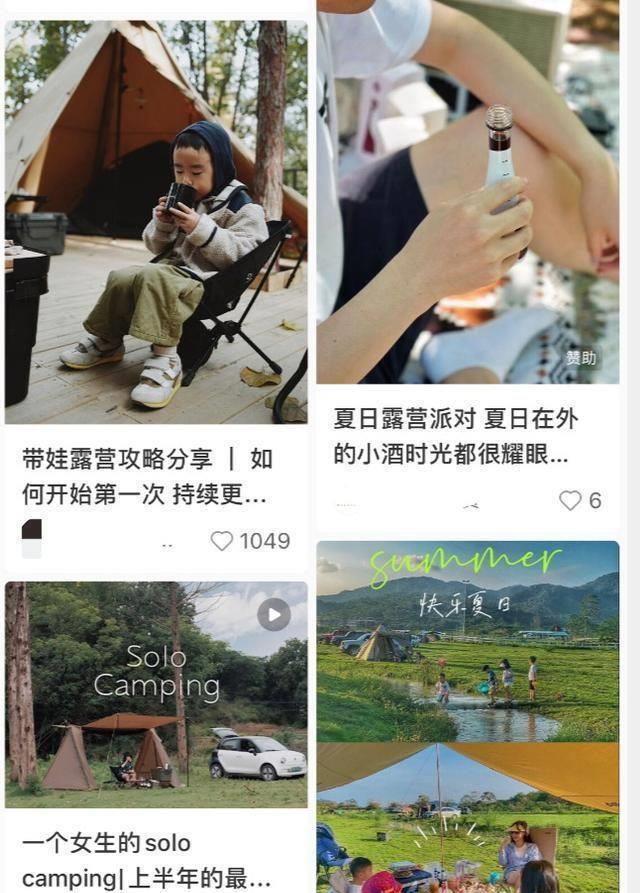
Task: Open the 快乐夏日 summer camping post
Action: (x=467, y=716)
